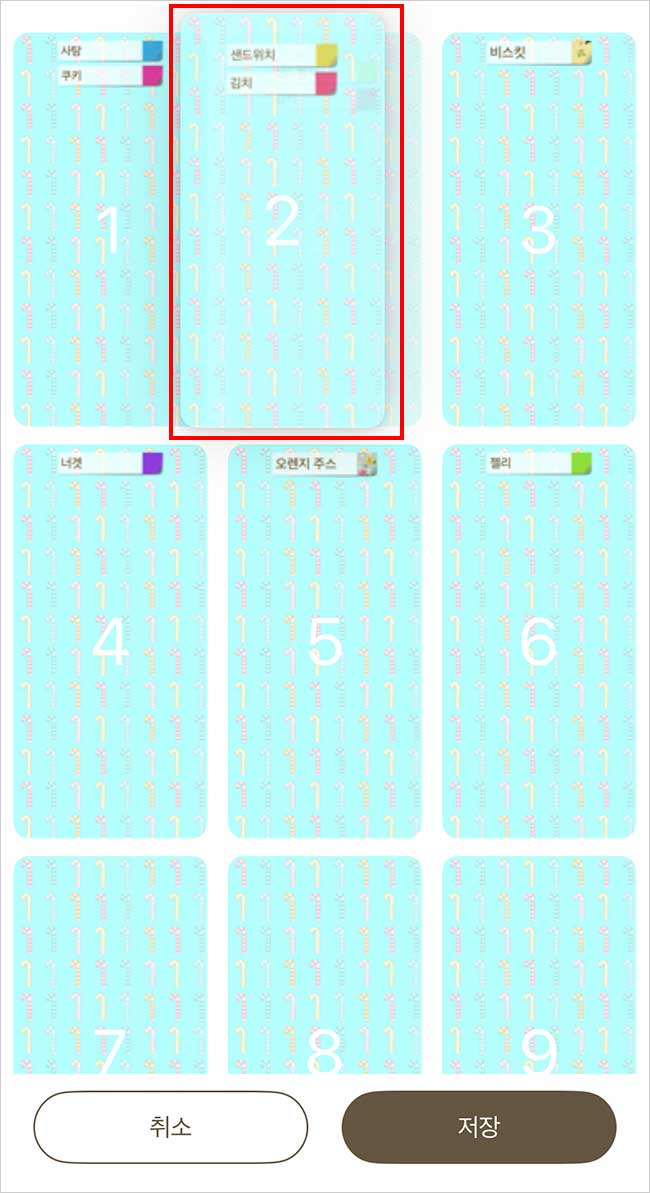This screenshot has width=650, height=1193.
Task: Cancel with the 취소 button
Action: [170, 1127]
